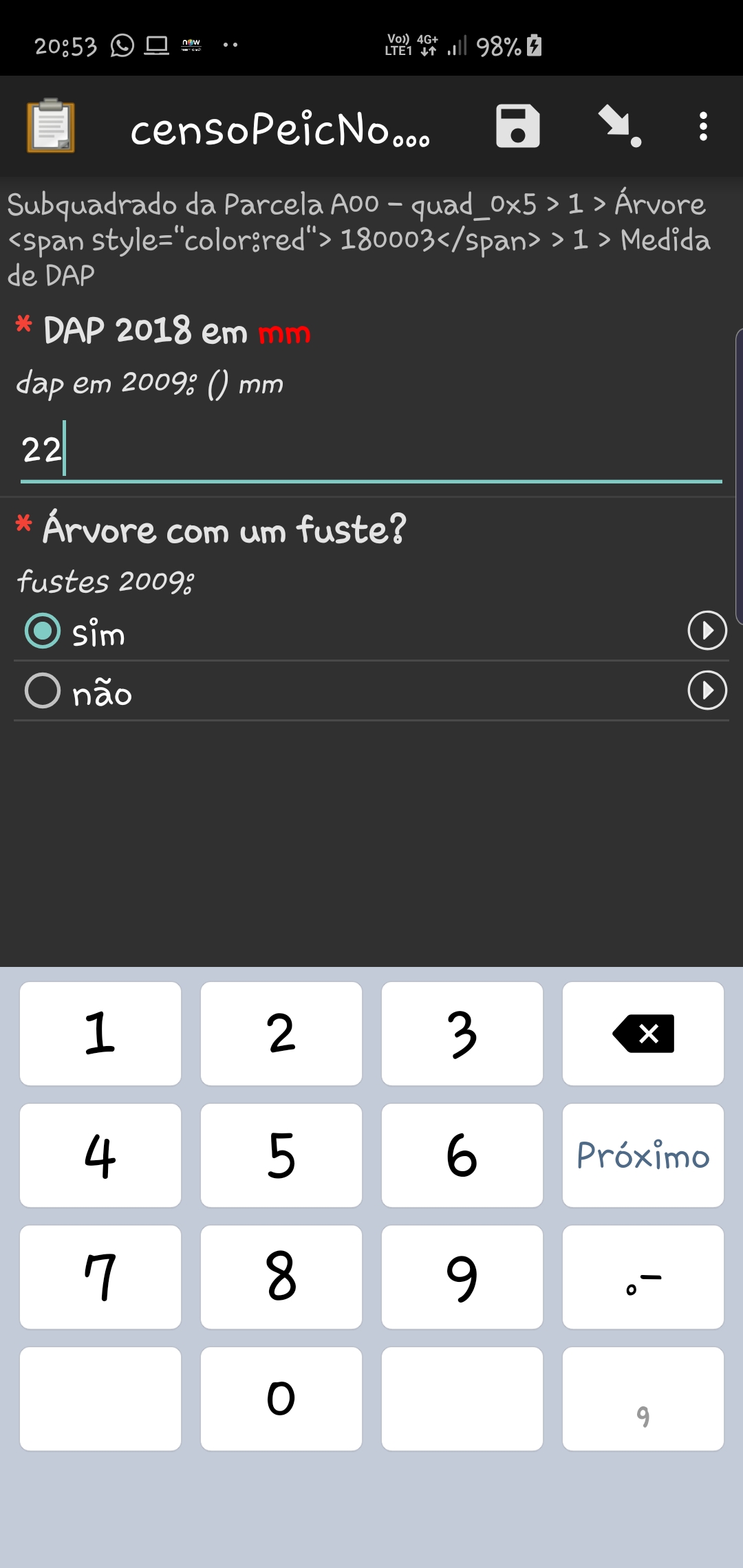This screenshot has width=743, height=1568.
Task: Tap the Próximo key on keyboard
Action: [643, 1155]
